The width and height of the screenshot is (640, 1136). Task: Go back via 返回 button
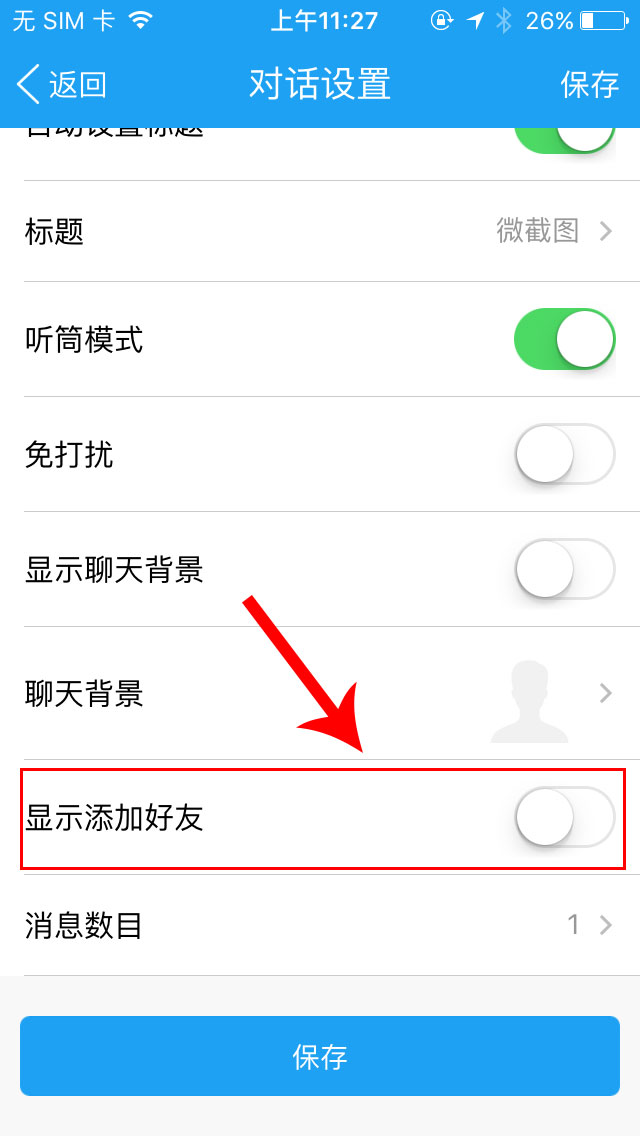pyautogui.click(x=62, y=85)
